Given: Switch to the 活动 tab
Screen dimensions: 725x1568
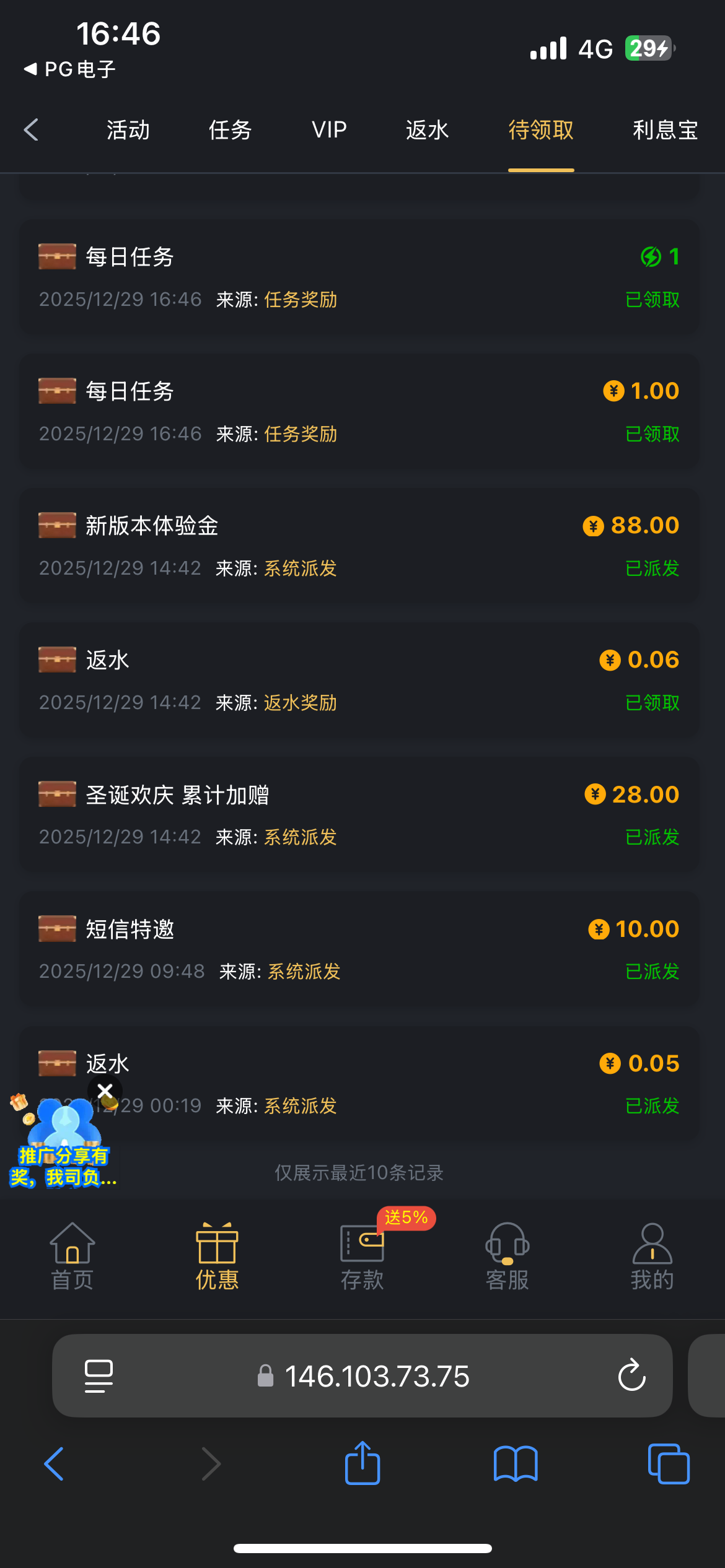Looking at the screenshot, I should [x=128, y=130].
